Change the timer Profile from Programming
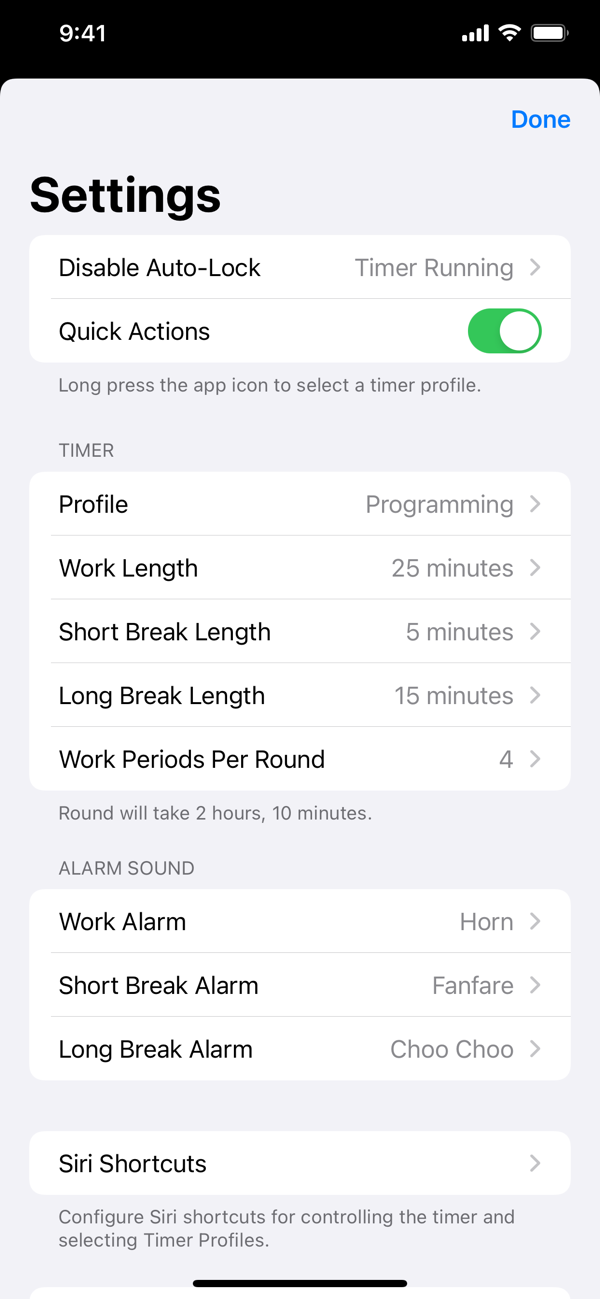This screenshot has height=1299, width=600. point(300,505)
